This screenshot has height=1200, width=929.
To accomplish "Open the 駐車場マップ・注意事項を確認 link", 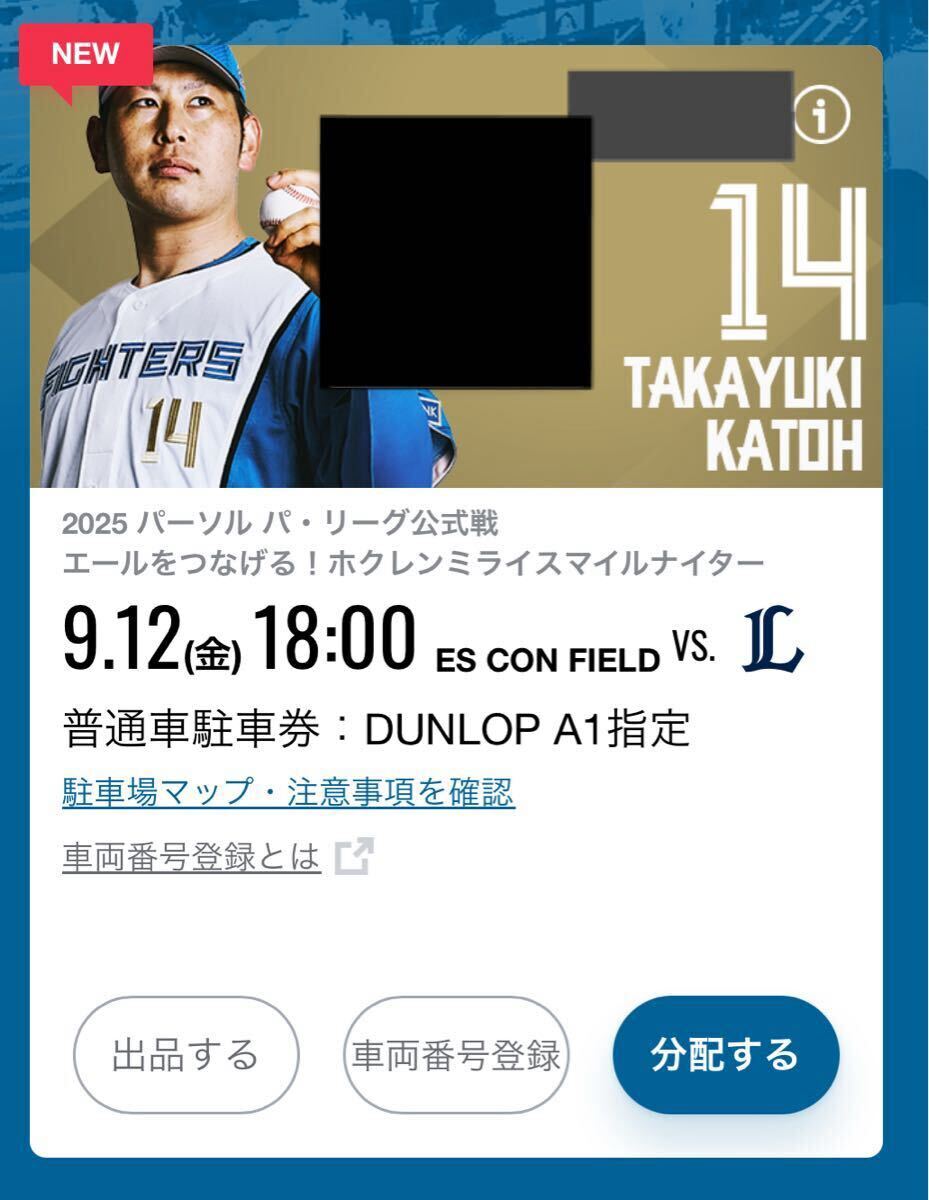I will point(288,793).
